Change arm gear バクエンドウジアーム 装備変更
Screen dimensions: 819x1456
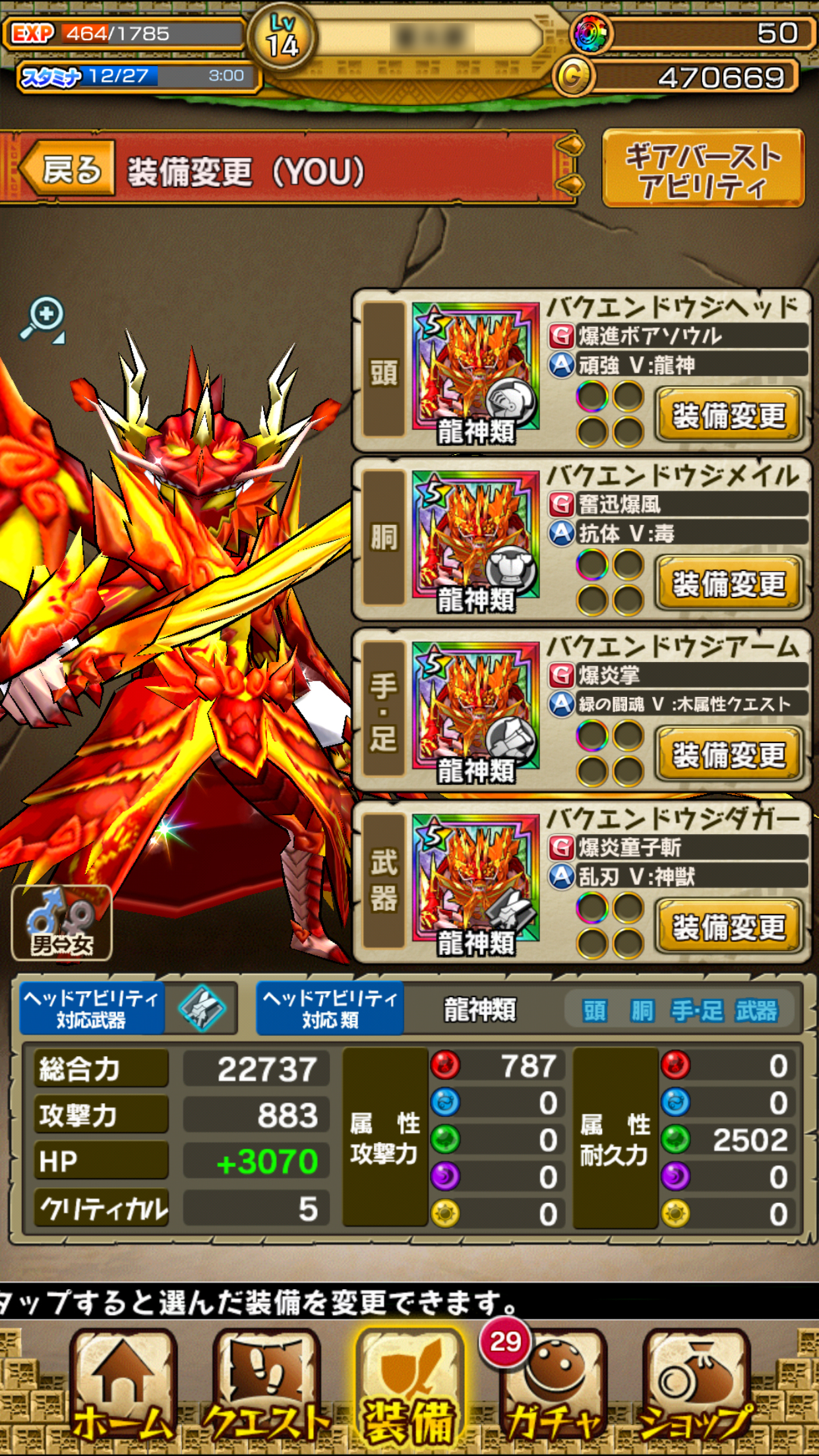729,754
